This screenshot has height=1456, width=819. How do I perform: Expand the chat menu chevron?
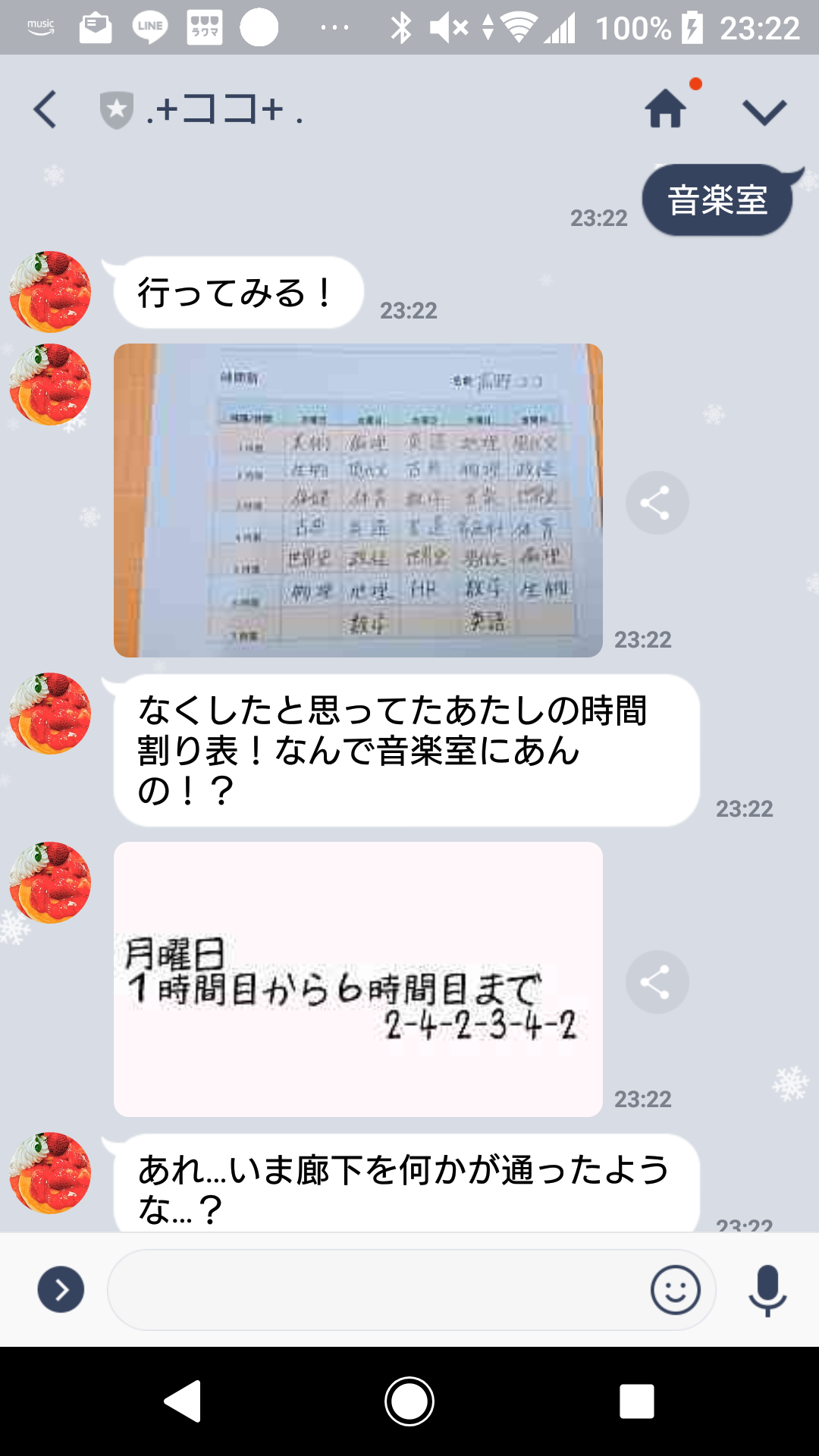coord(764,112)
